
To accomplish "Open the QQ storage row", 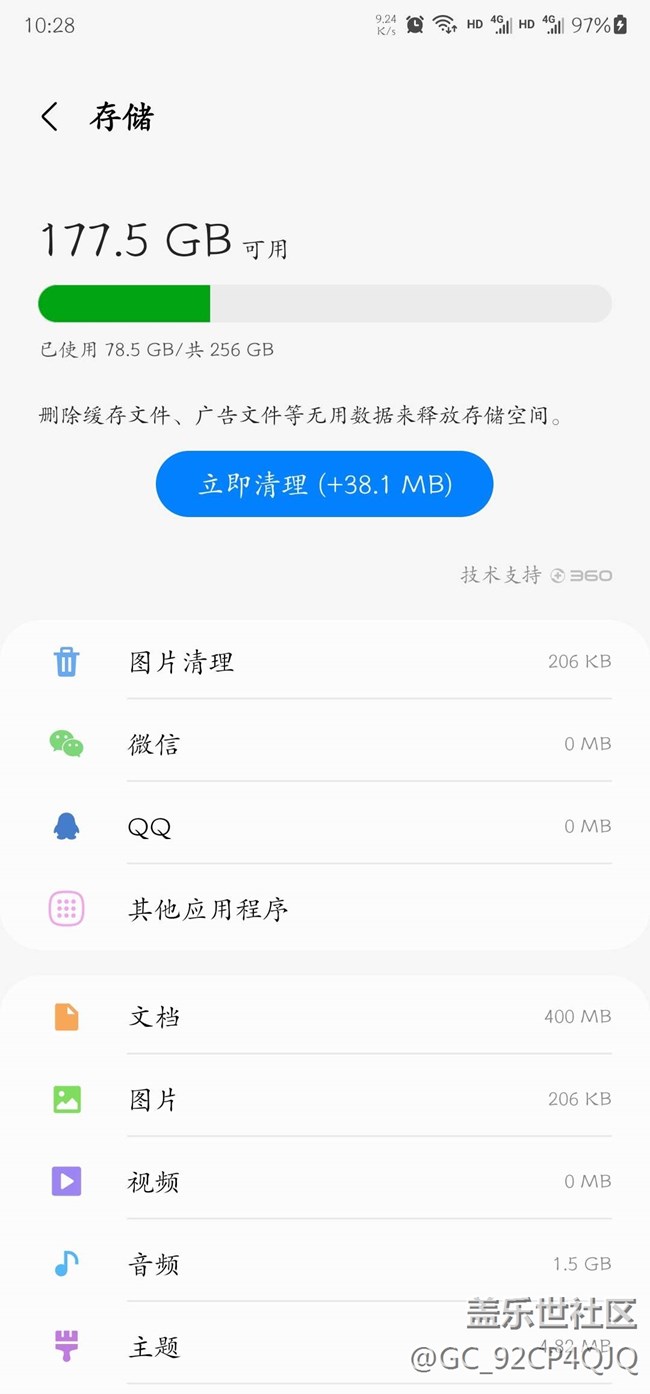I will (x=325, y=826).
